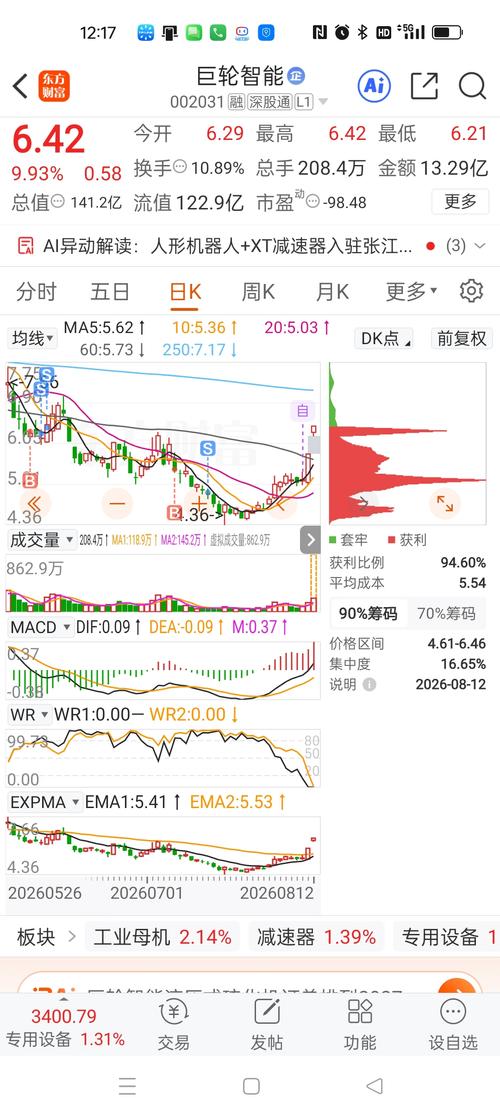Open the AI assistant icon
The height and width of the screenshot is (1117, 500).
click(x=374, y=86)
